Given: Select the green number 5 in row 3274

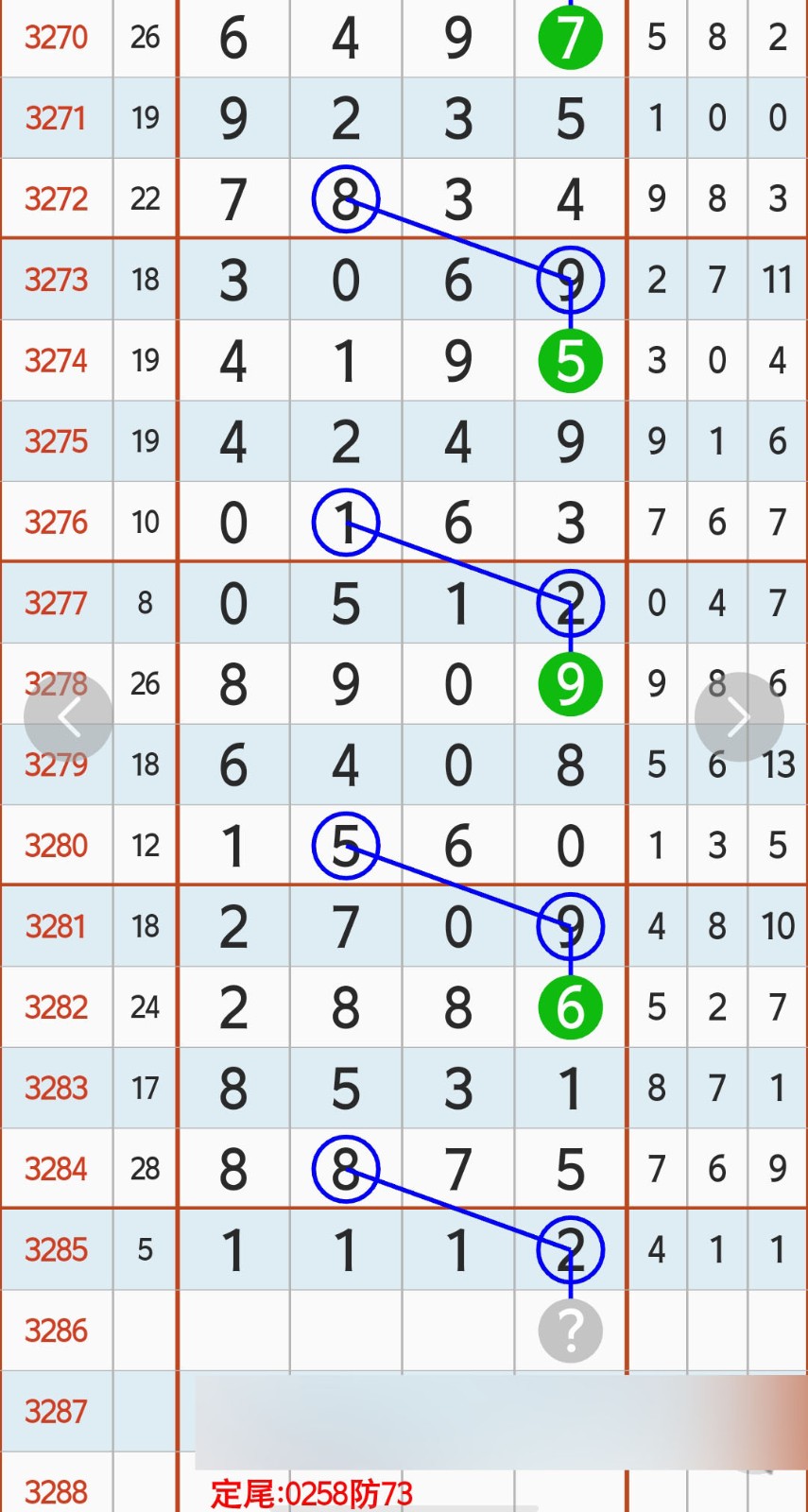Looking at the screenshot, I should coord(570,360).
